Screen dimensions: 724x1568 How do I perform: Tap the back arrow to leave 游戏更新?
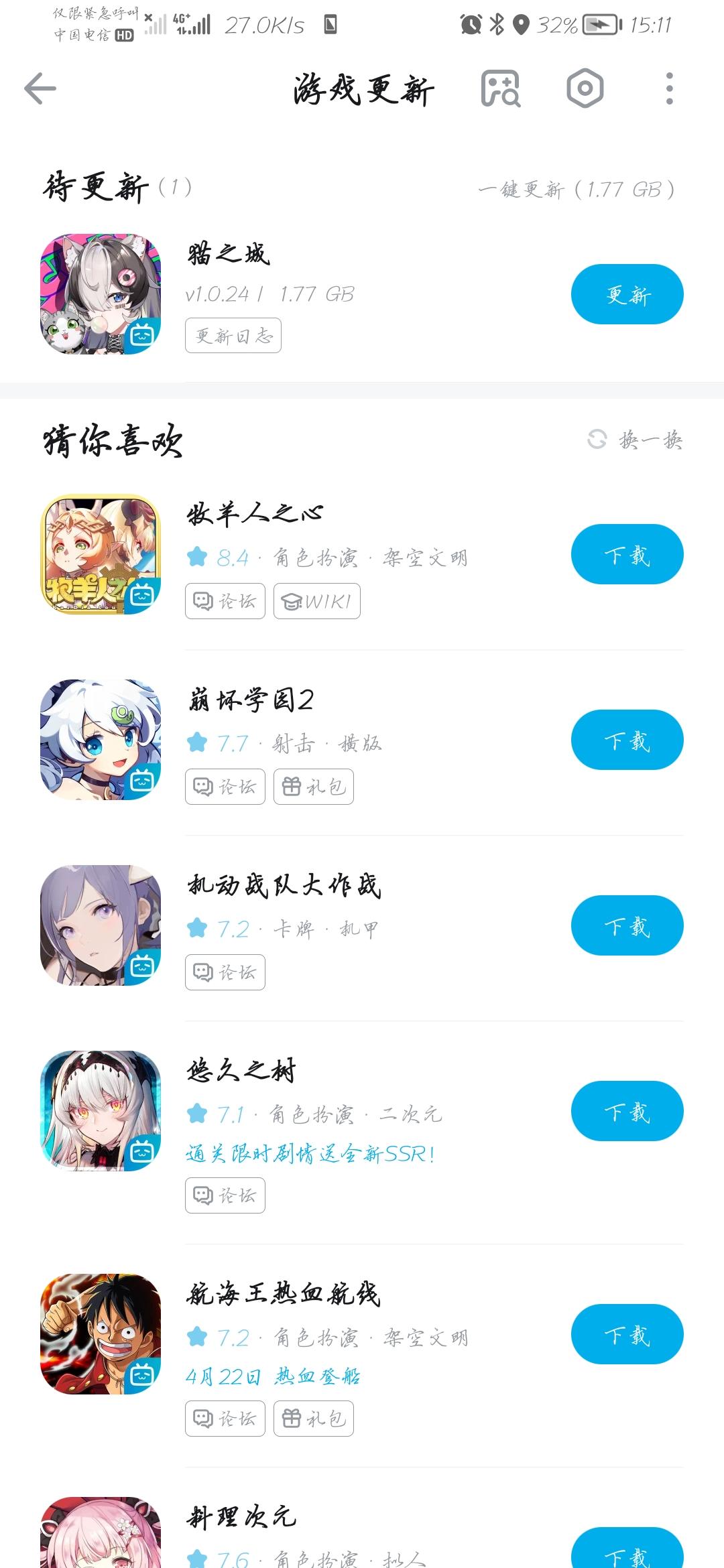[x=38, y=88]
